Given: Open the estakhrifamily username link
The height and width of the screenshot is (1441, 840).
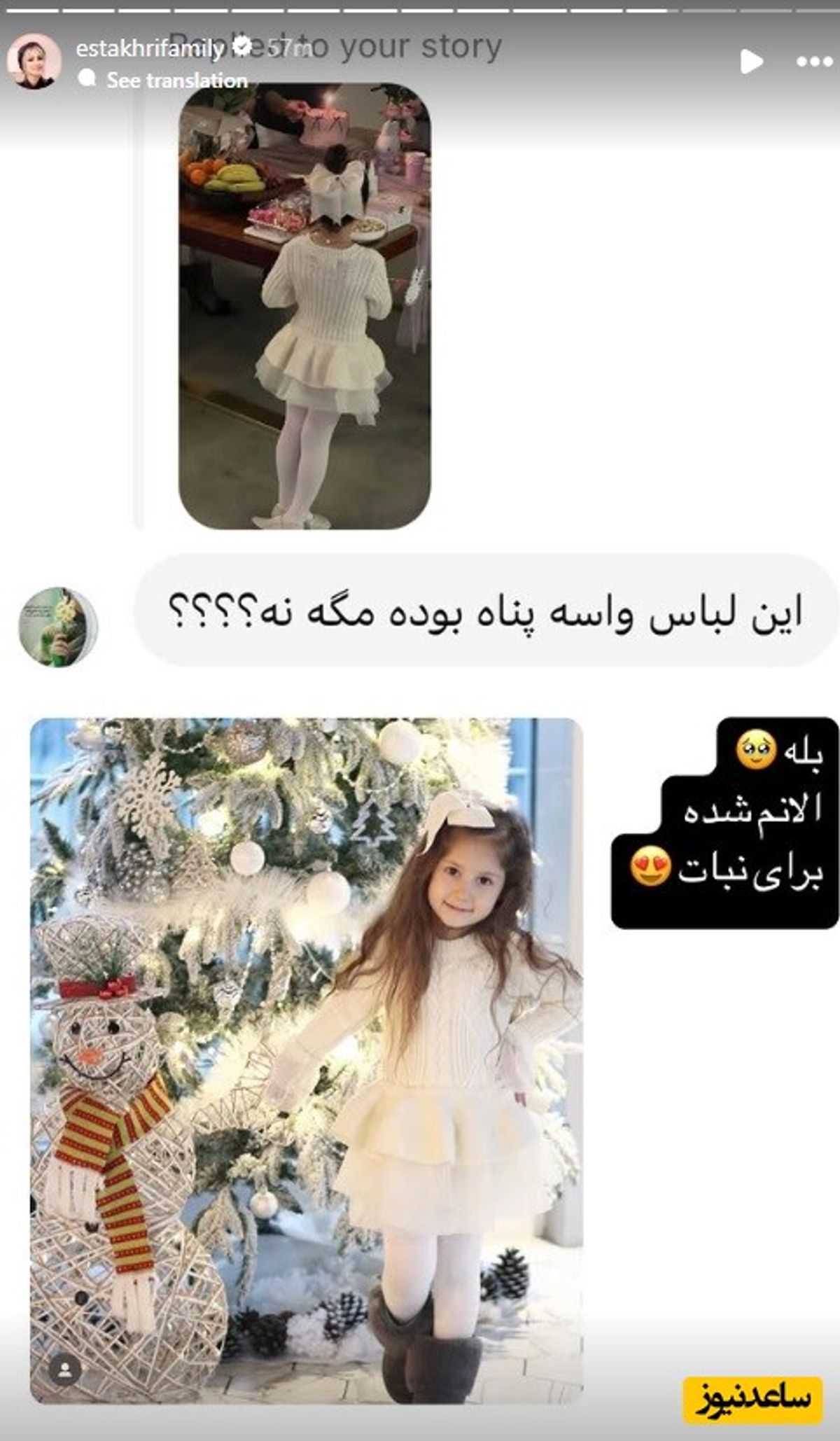Looking at the screenshot, I should pos(149,48).
